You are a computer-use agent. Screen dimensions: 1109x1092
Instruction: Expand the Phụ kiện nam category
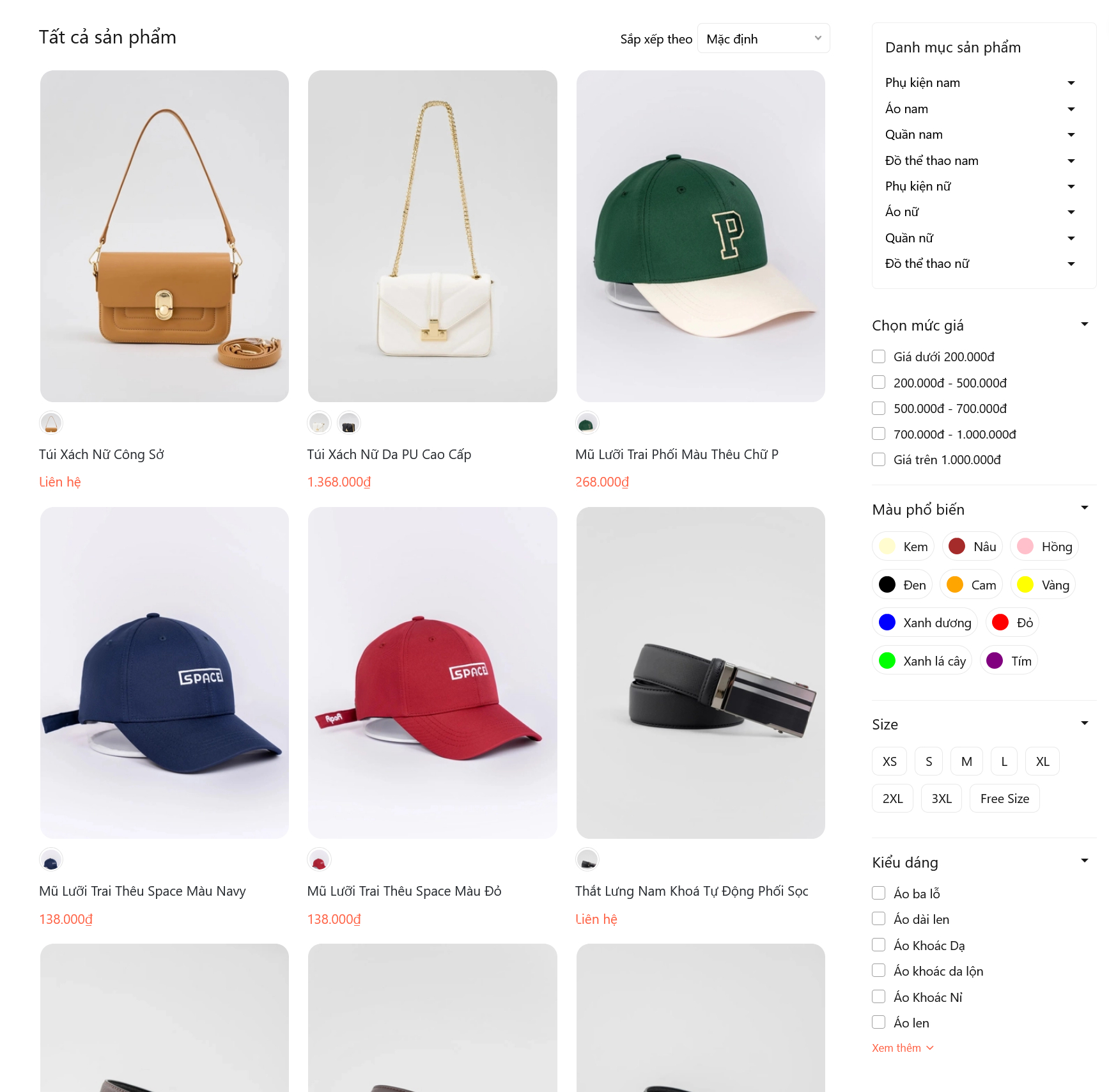(x=1071, y=83)
